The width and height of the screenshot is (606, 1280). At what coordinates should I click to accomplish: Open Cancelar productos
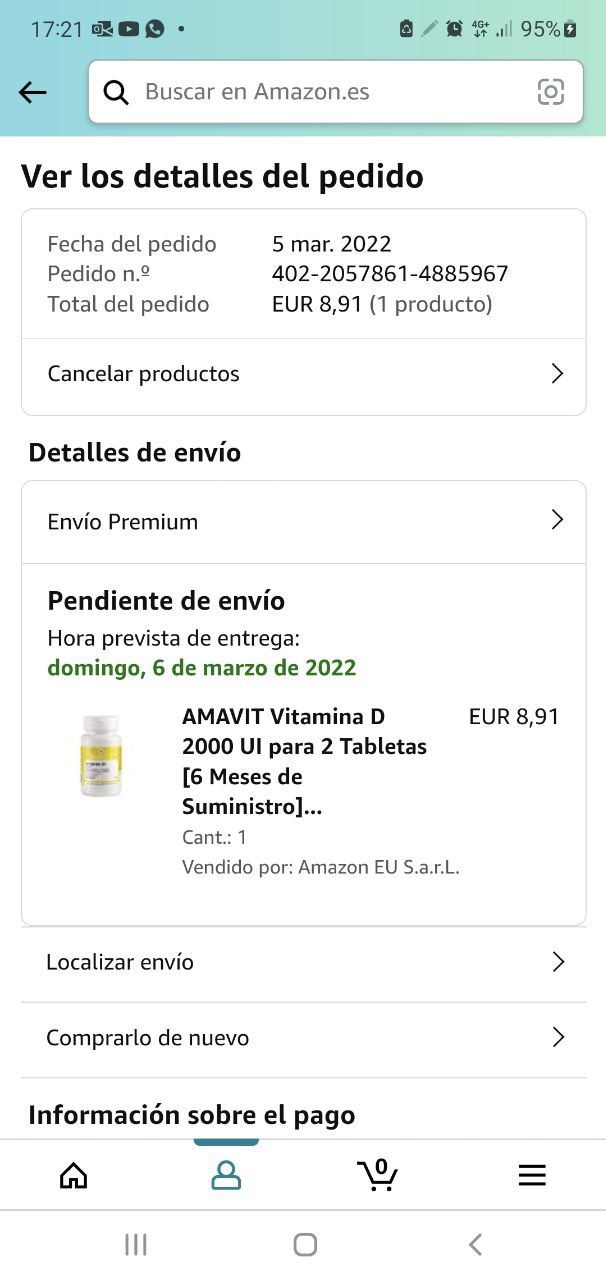tap(303, 374)
